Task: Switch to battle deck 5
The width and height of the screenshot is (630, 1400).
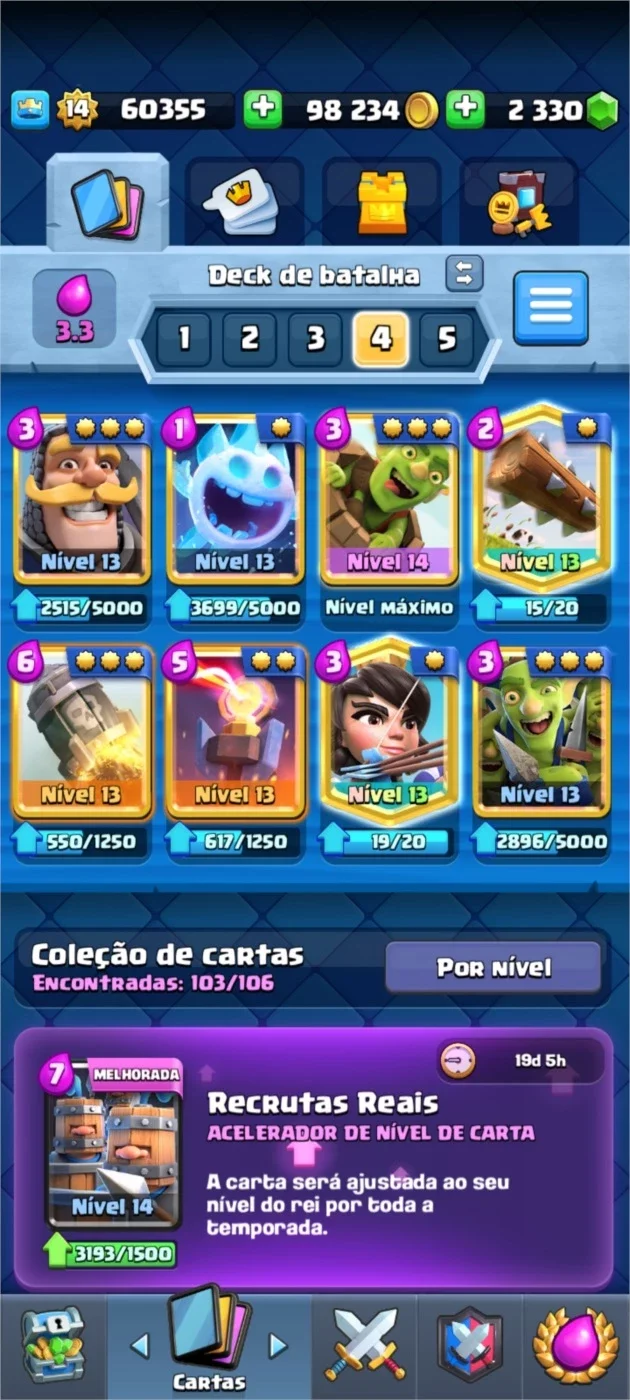Action: pyautogui.click(x=446, y=339)
